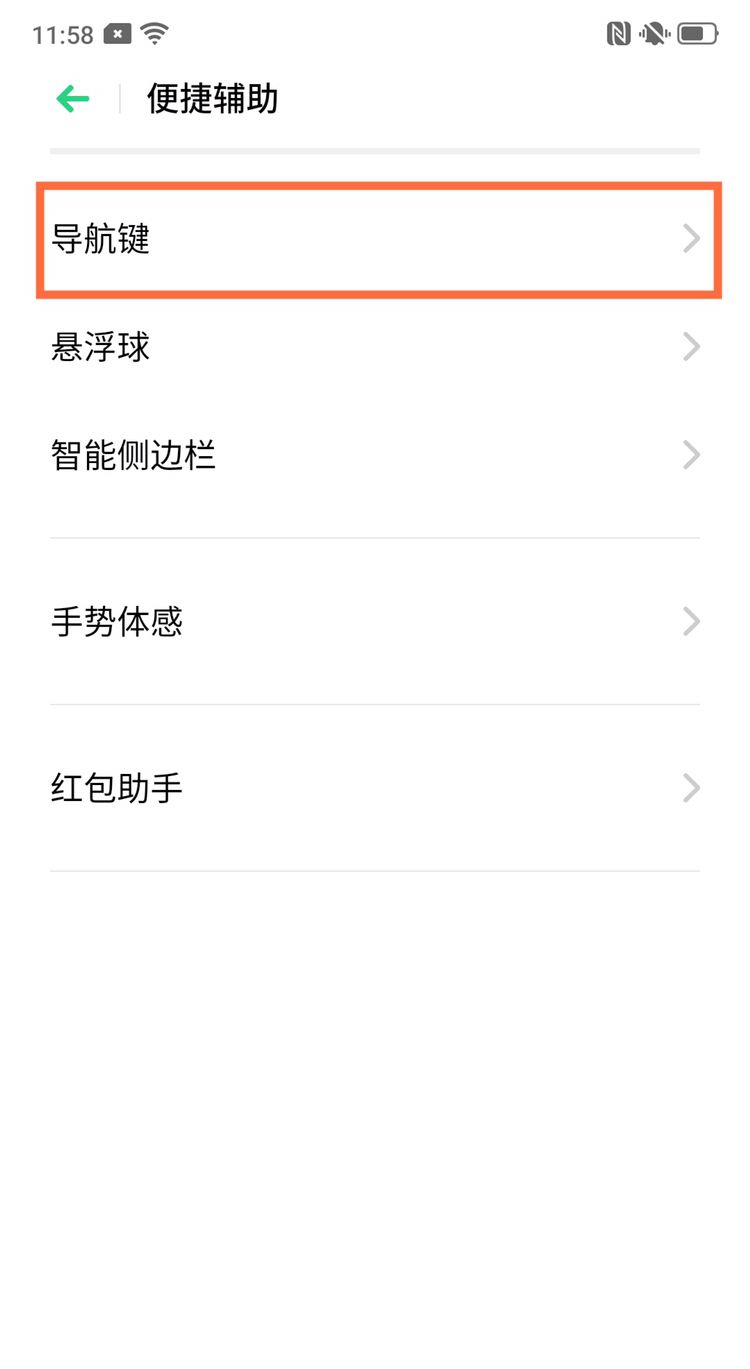750x1369 pixels.
Task: Open 智能侧边栏 options
Action: 375,456
